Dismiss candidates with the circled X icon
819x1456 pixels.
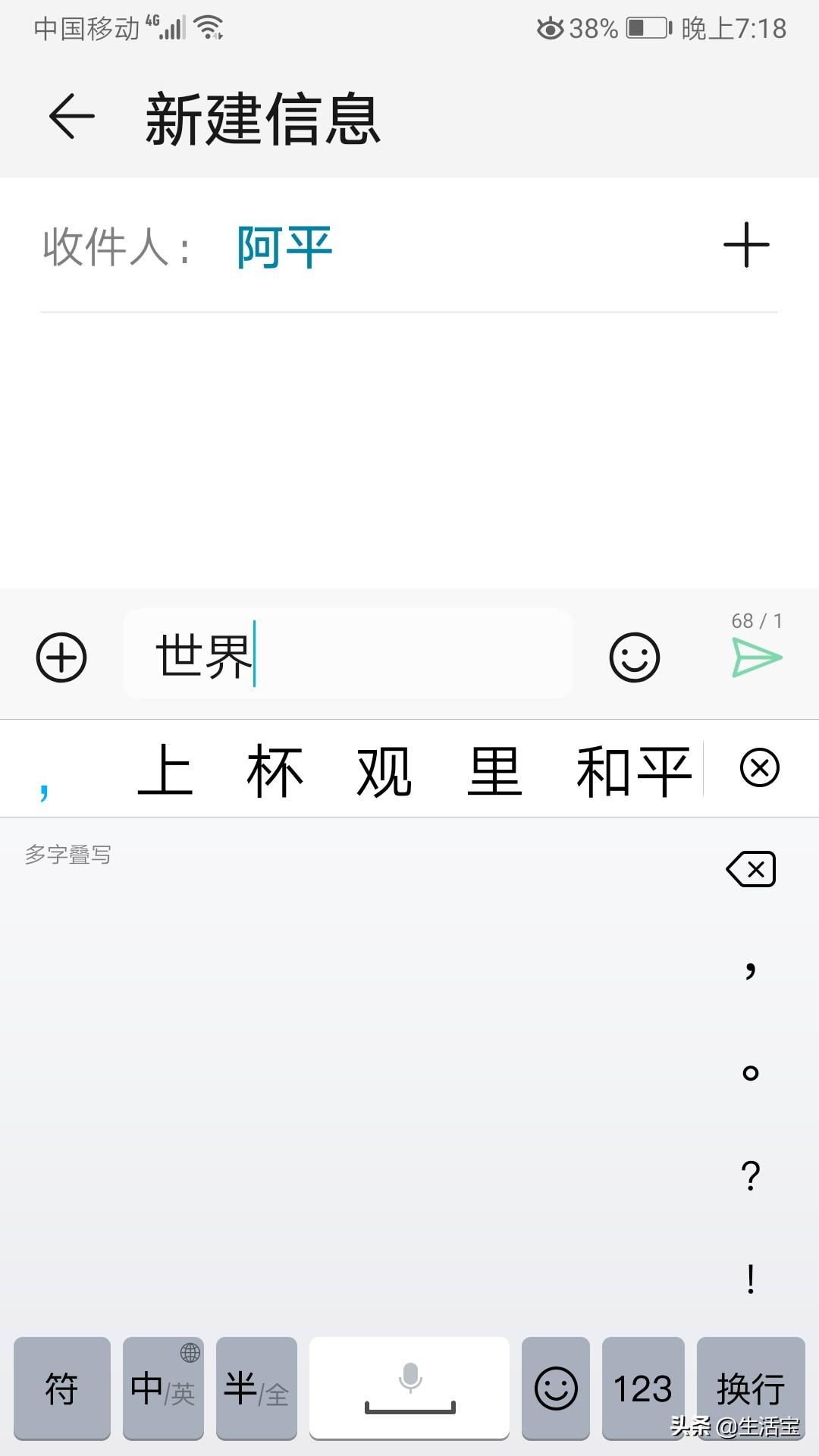pos(761,768)
